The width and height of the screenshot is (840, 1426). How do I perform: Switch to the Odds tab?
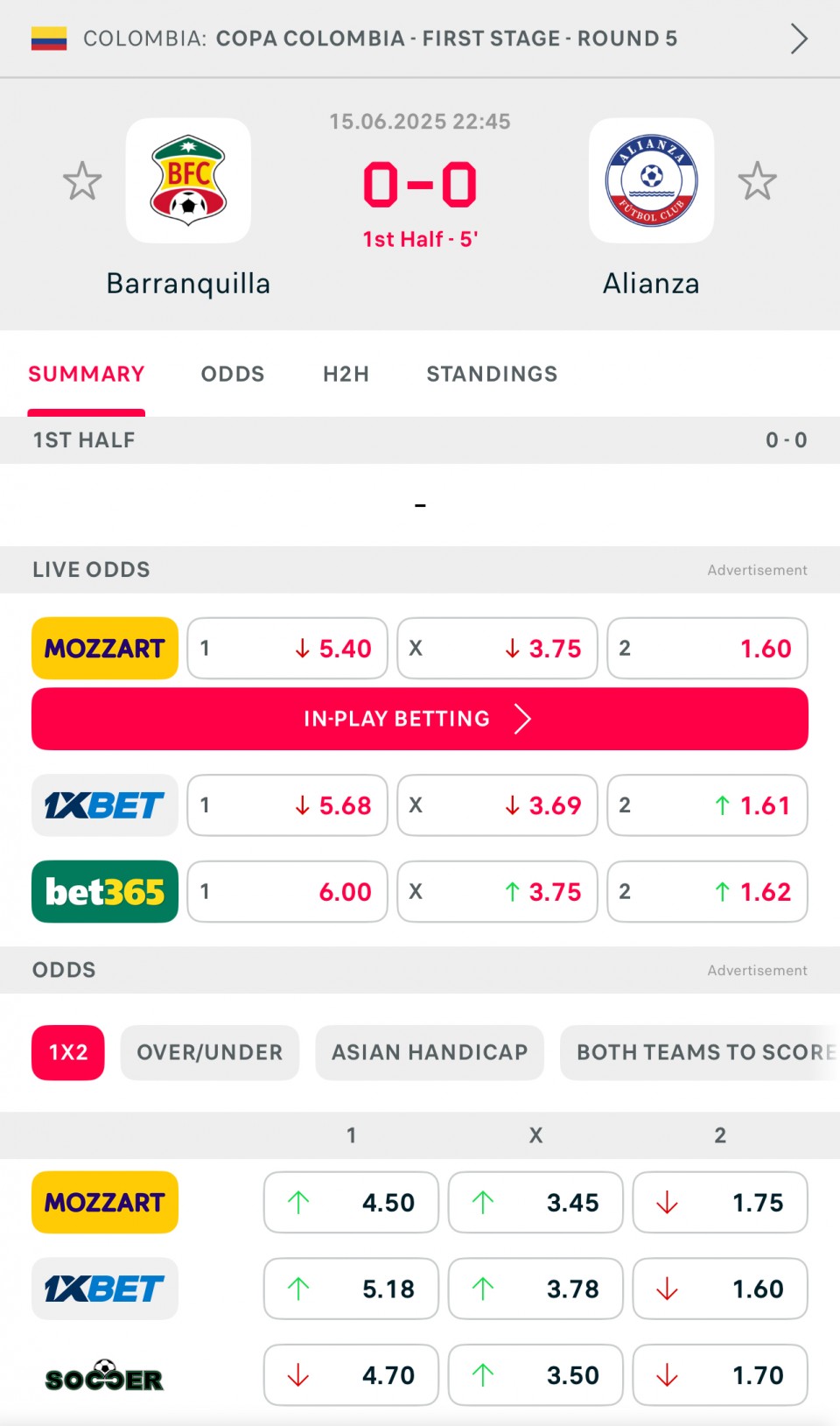233,374
